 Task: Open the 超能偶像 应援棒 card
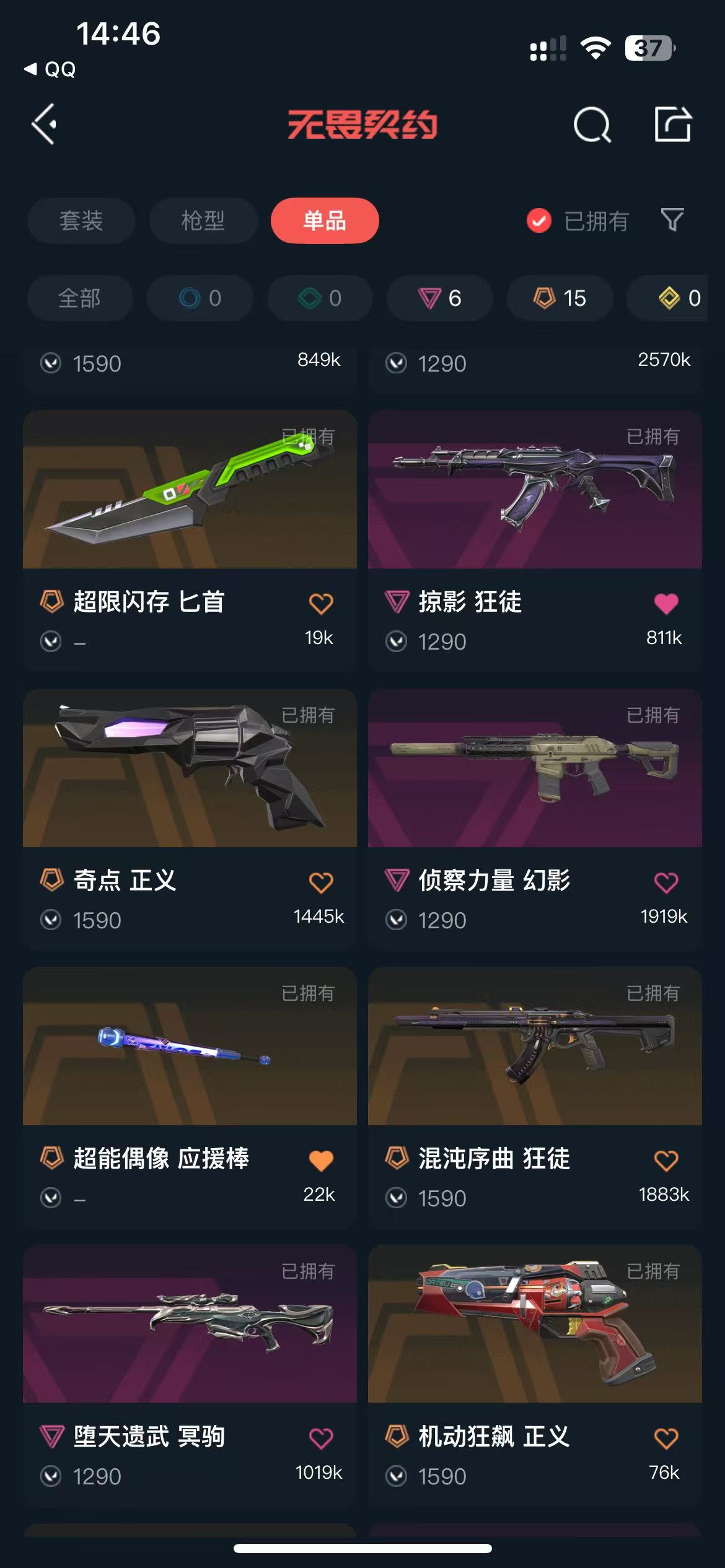tap(190, 1046)
